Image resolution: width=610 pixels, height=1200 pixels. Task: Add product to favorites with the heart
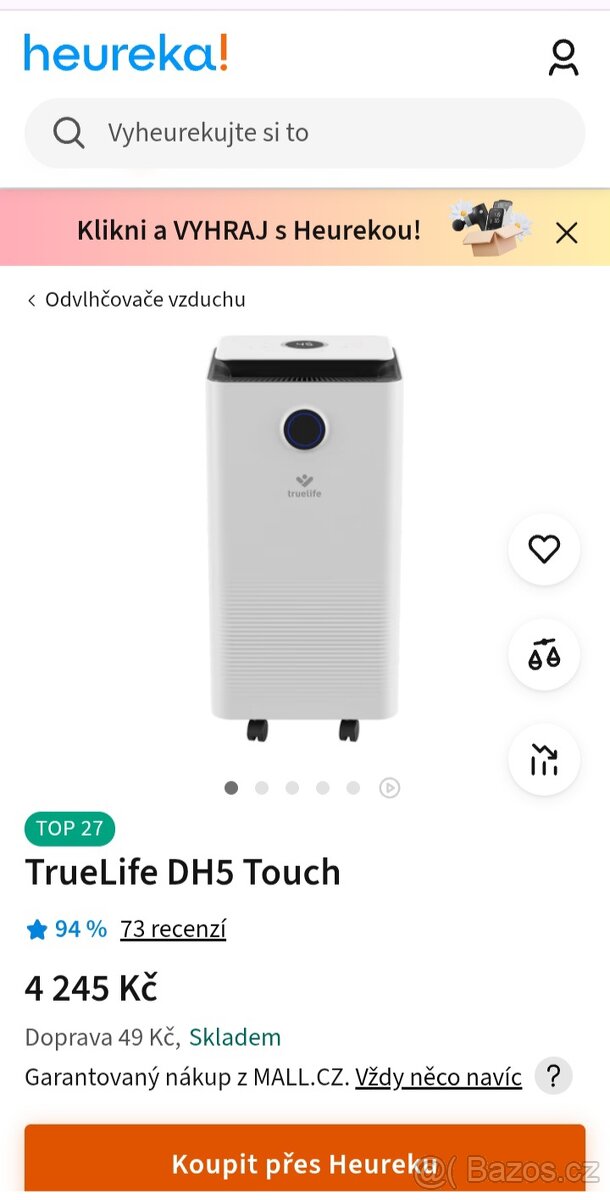[544, 549]
